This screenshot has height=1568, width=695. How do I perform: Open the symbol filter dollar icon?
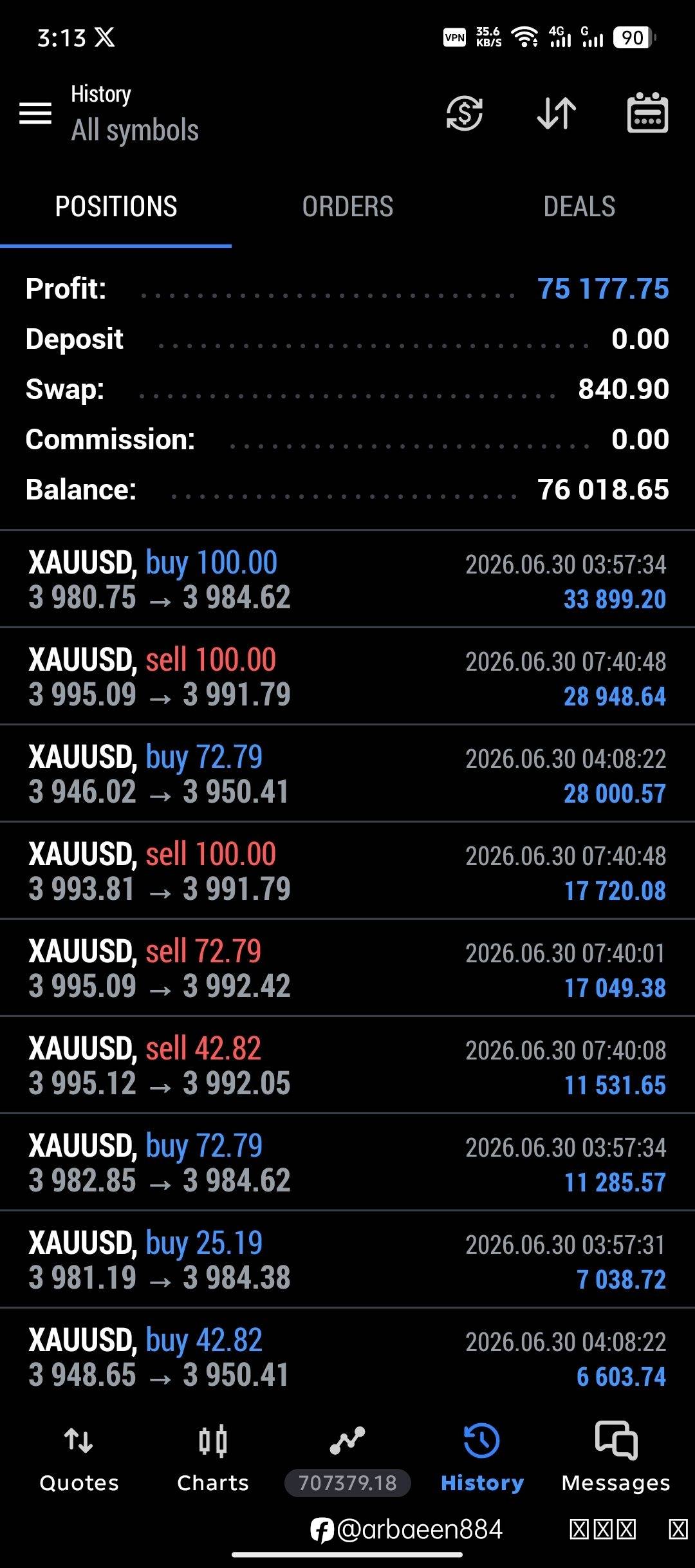pyautogui.click(x=464, y=113)
